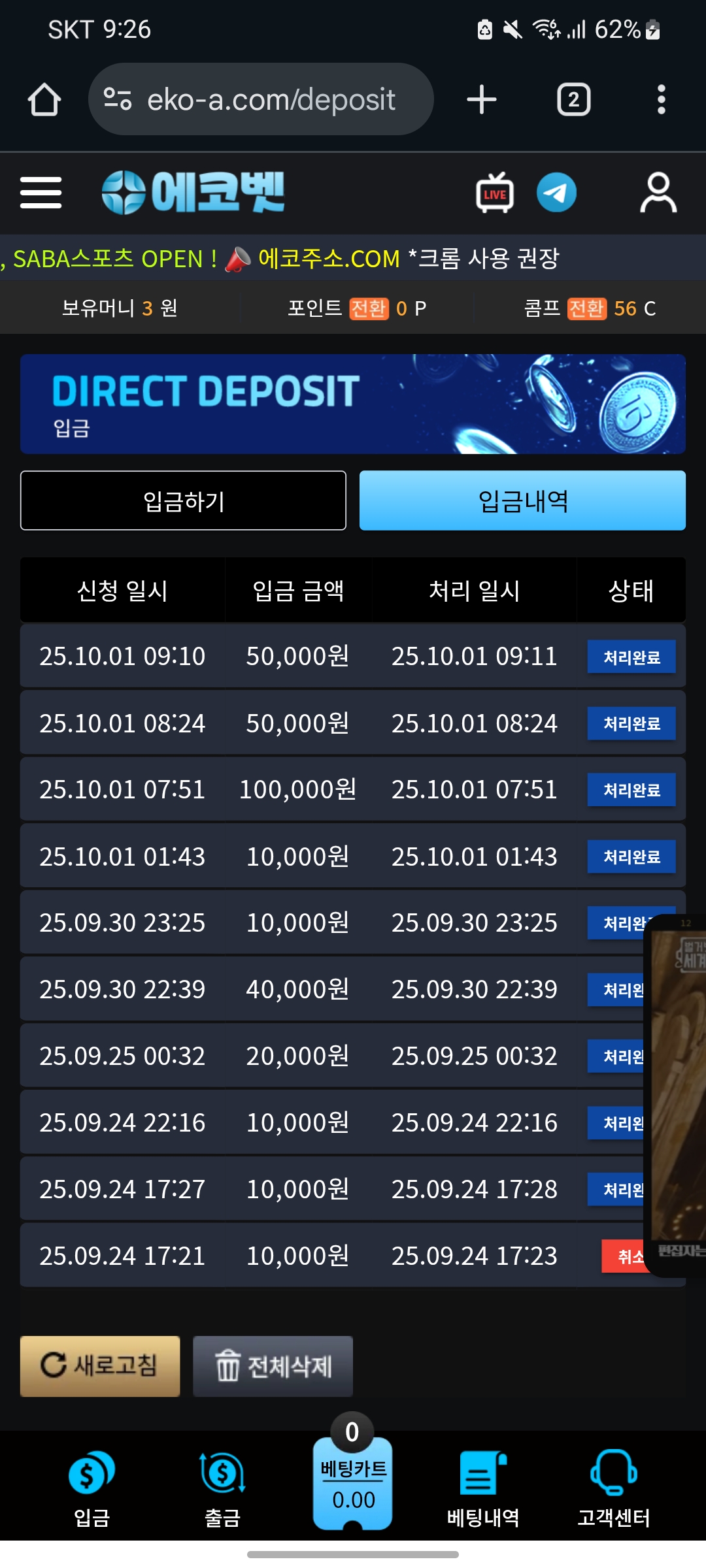The height and width of the screenshot is (1568, 706).
Task: Open the Telegram channel icon
Action: (x=556, y=193)
